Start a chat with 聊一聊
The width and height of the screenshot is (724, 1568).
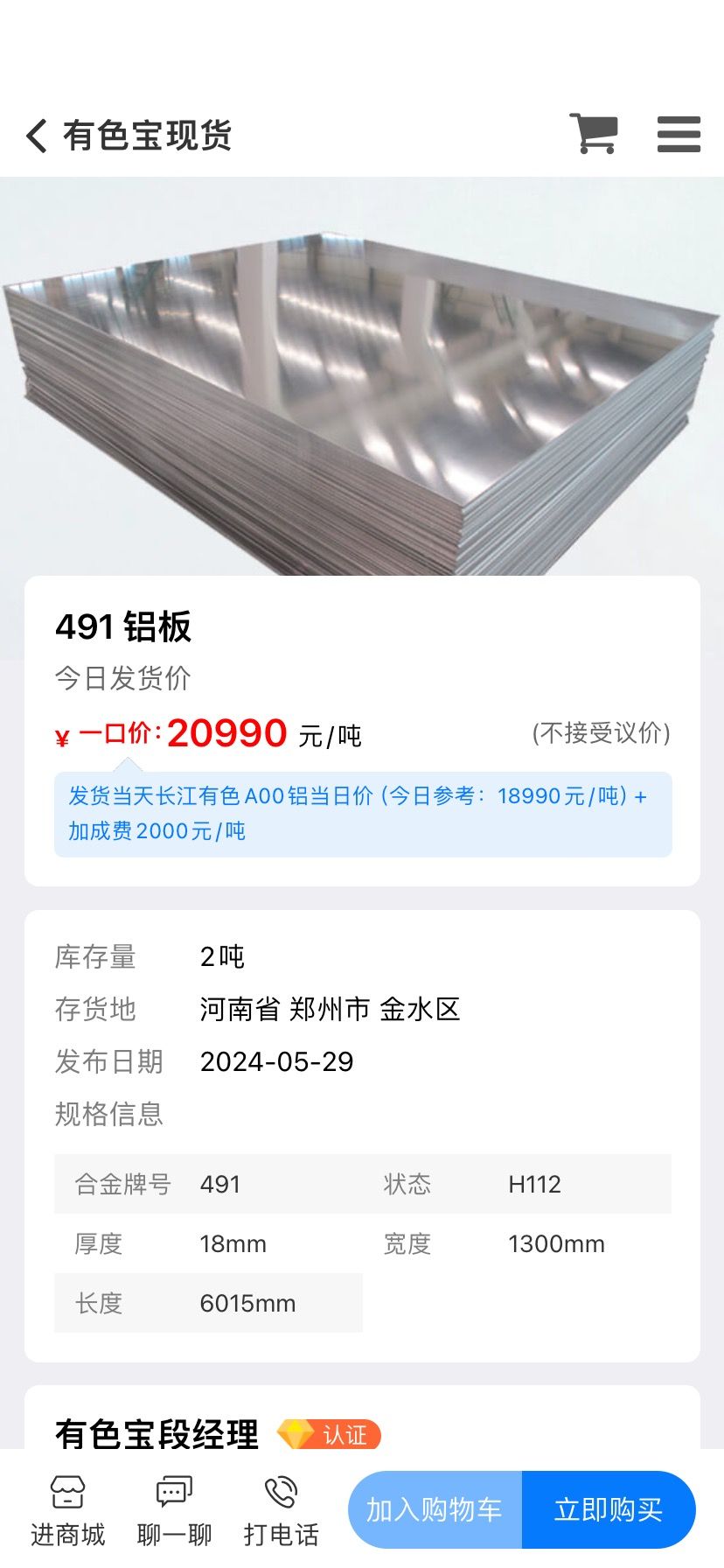click(x=175, y=1510)
